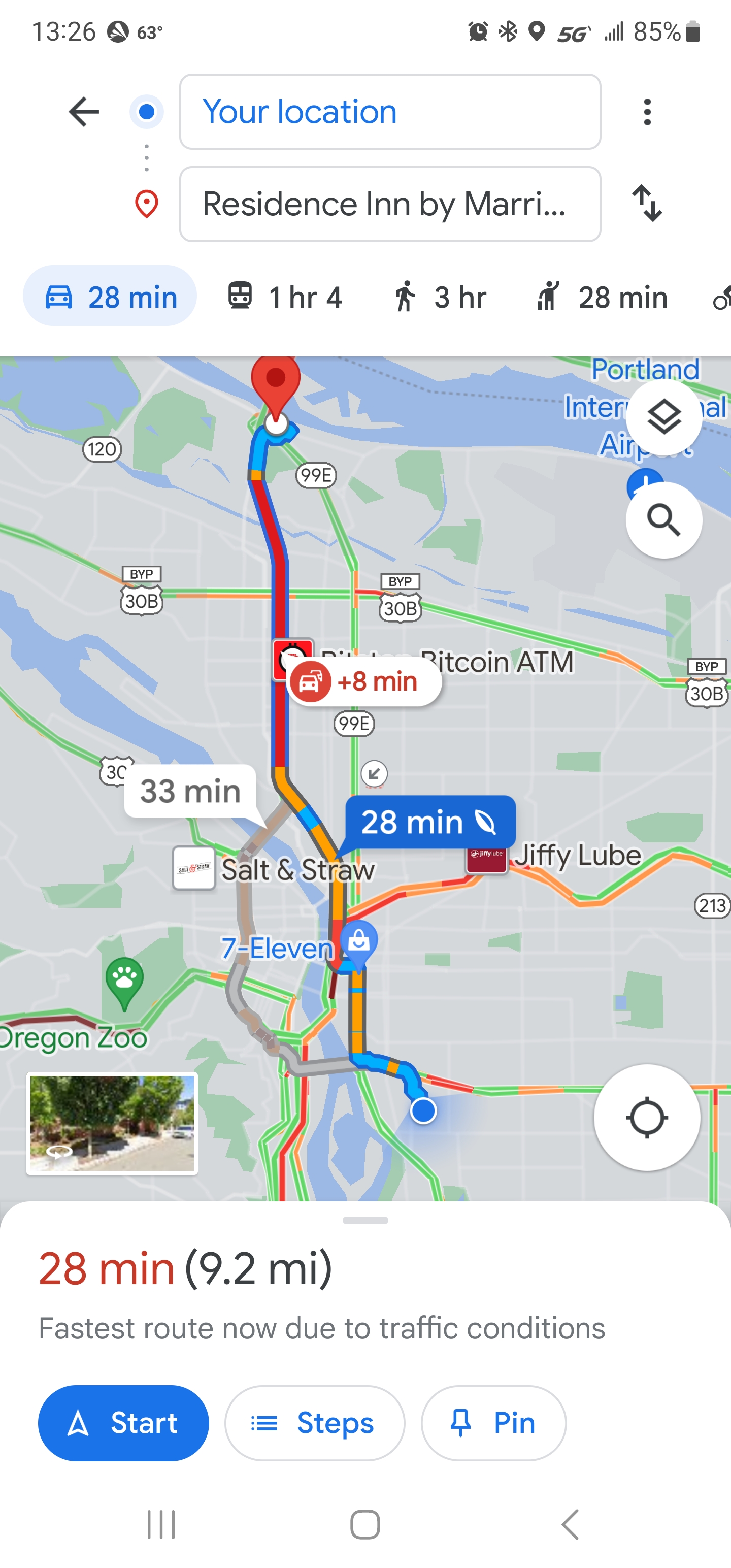731x1568 pixels.
Task: Open the Street View thumbnail
Action: [112, 1123]
